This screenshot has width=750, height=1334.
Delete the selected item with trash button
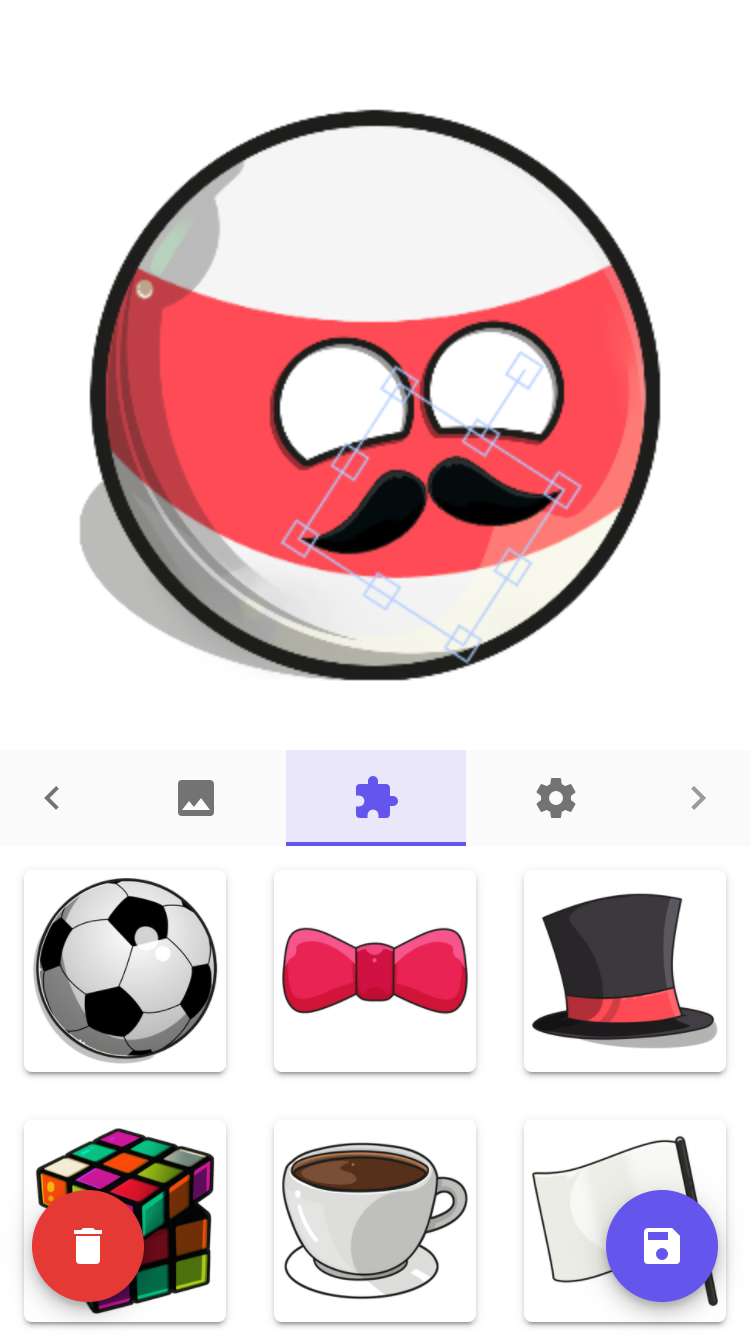point(88,1246)
